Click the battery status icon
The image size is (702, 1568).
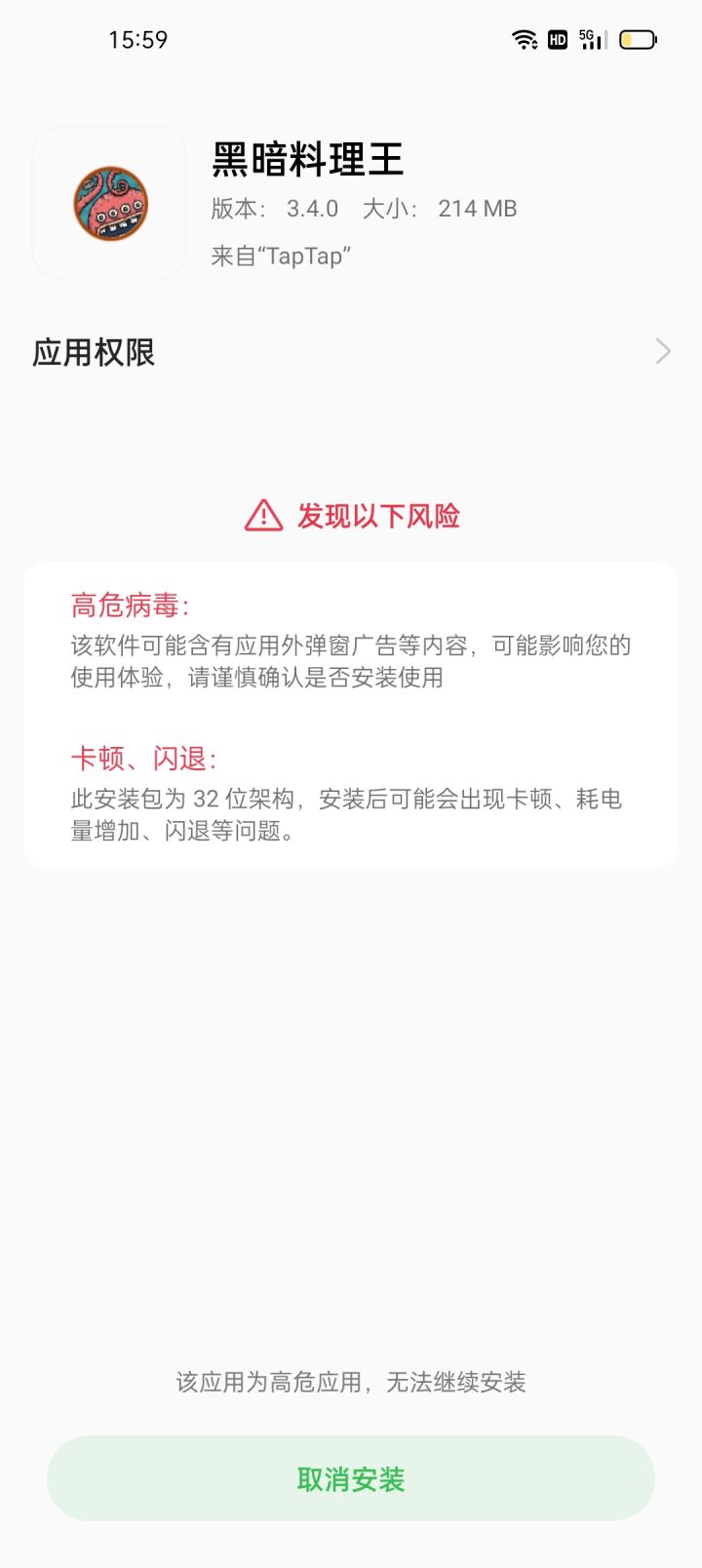click(x=639, y=39)
